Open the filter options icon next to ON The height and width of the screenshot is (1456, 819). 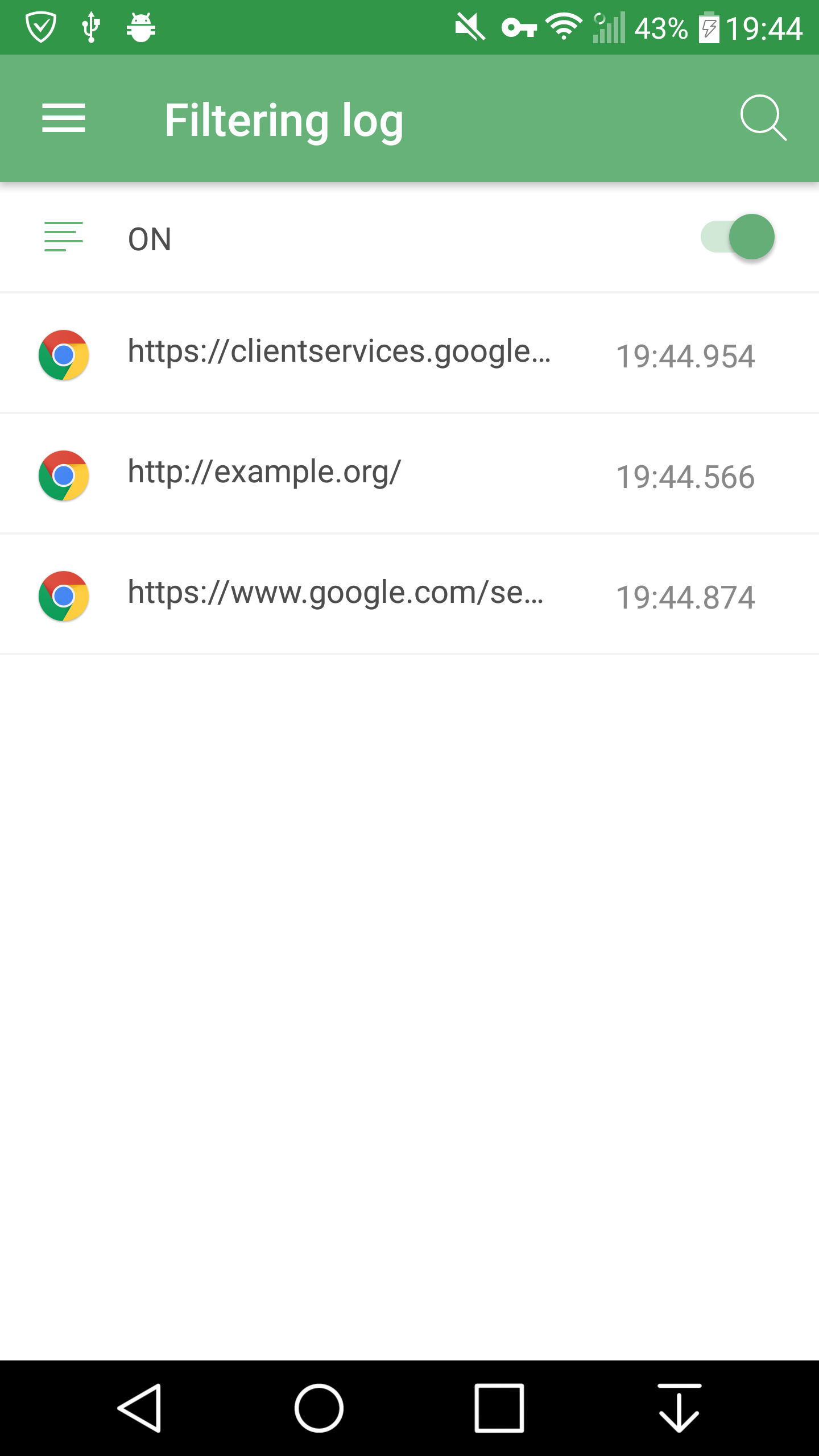coord(64,237)
